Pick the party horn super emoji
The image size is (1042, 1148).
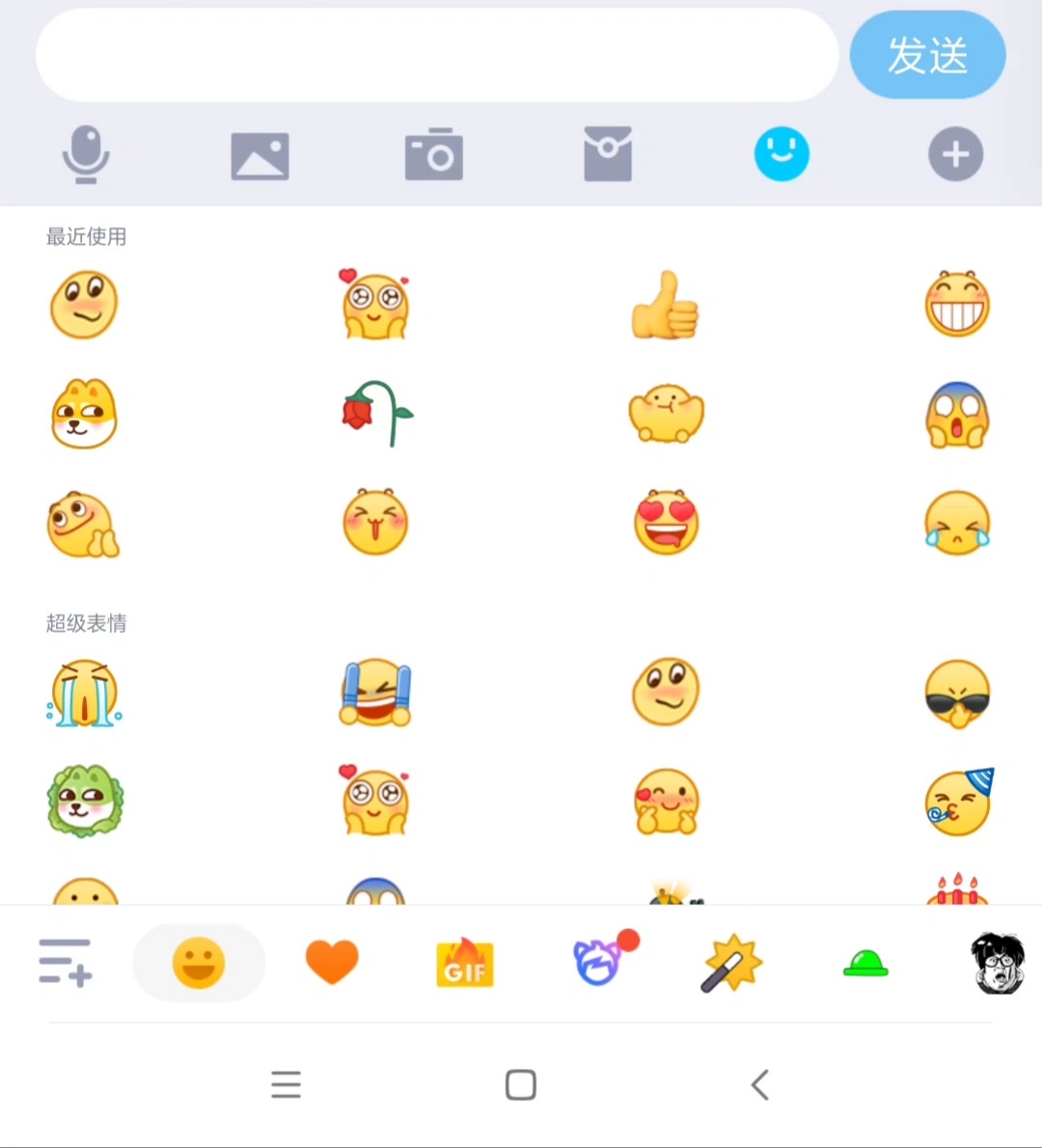coord(958,801)
